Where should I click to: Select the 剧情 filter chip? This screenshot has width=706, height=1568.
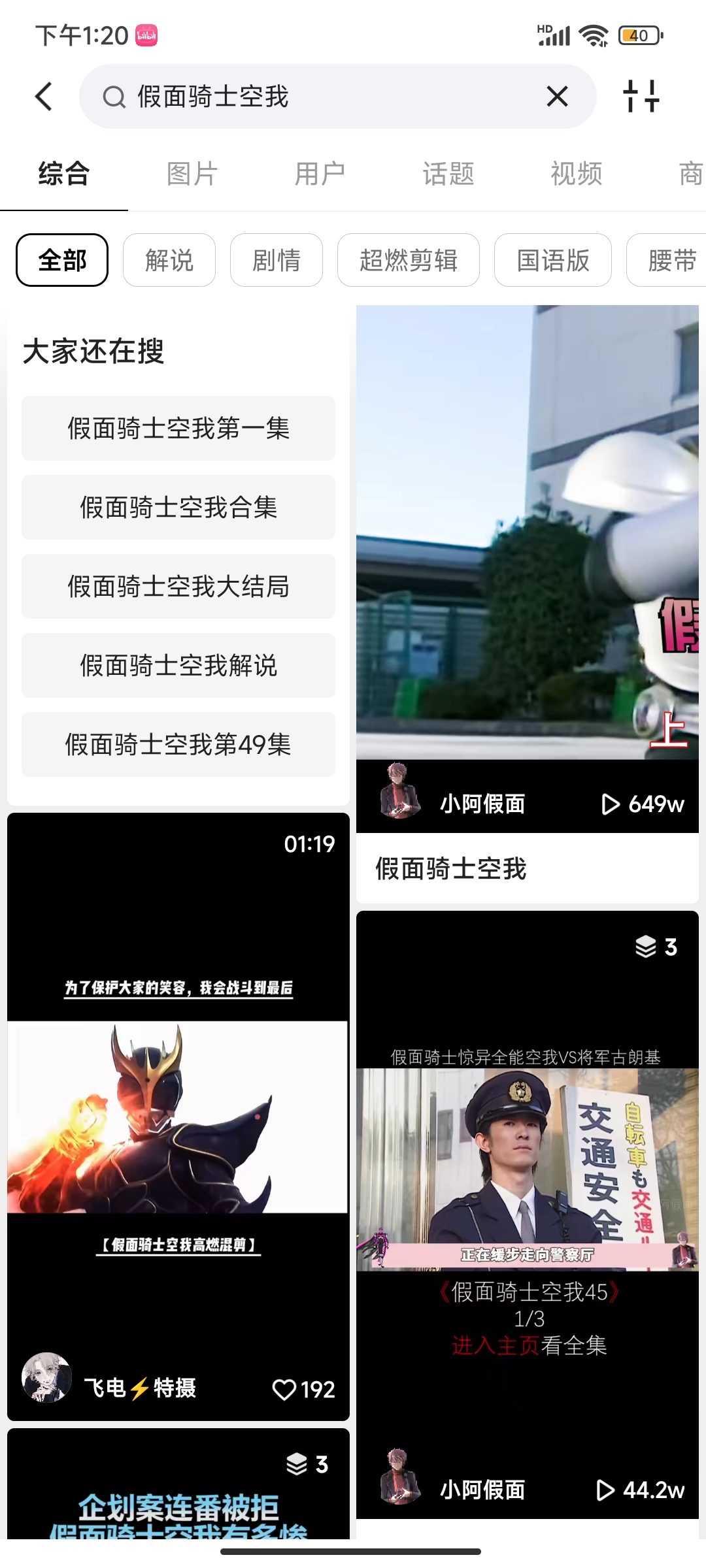[x=277, y=260]
